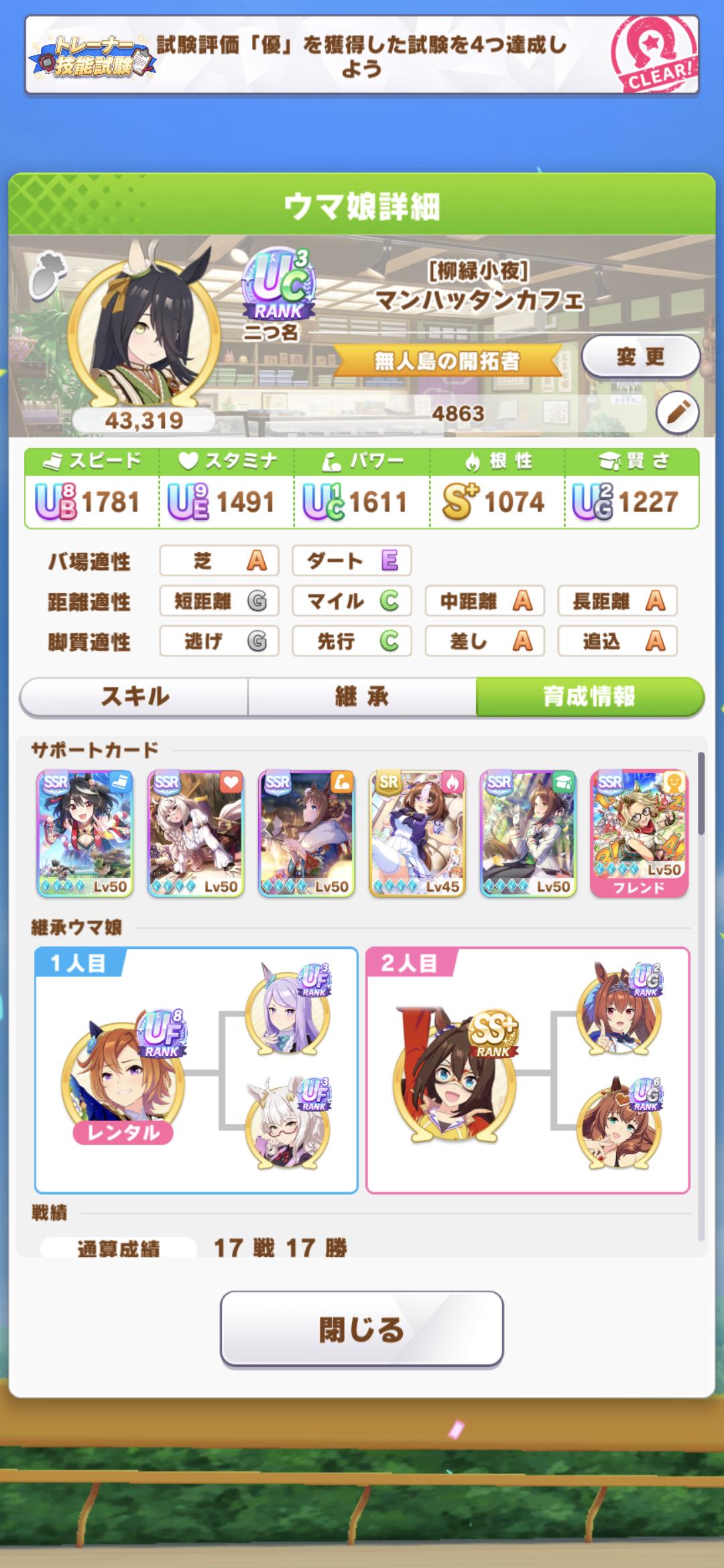Screen dimensions: 724x1568
Task: Open the pencil edit icon
Action: coord(677,412)
